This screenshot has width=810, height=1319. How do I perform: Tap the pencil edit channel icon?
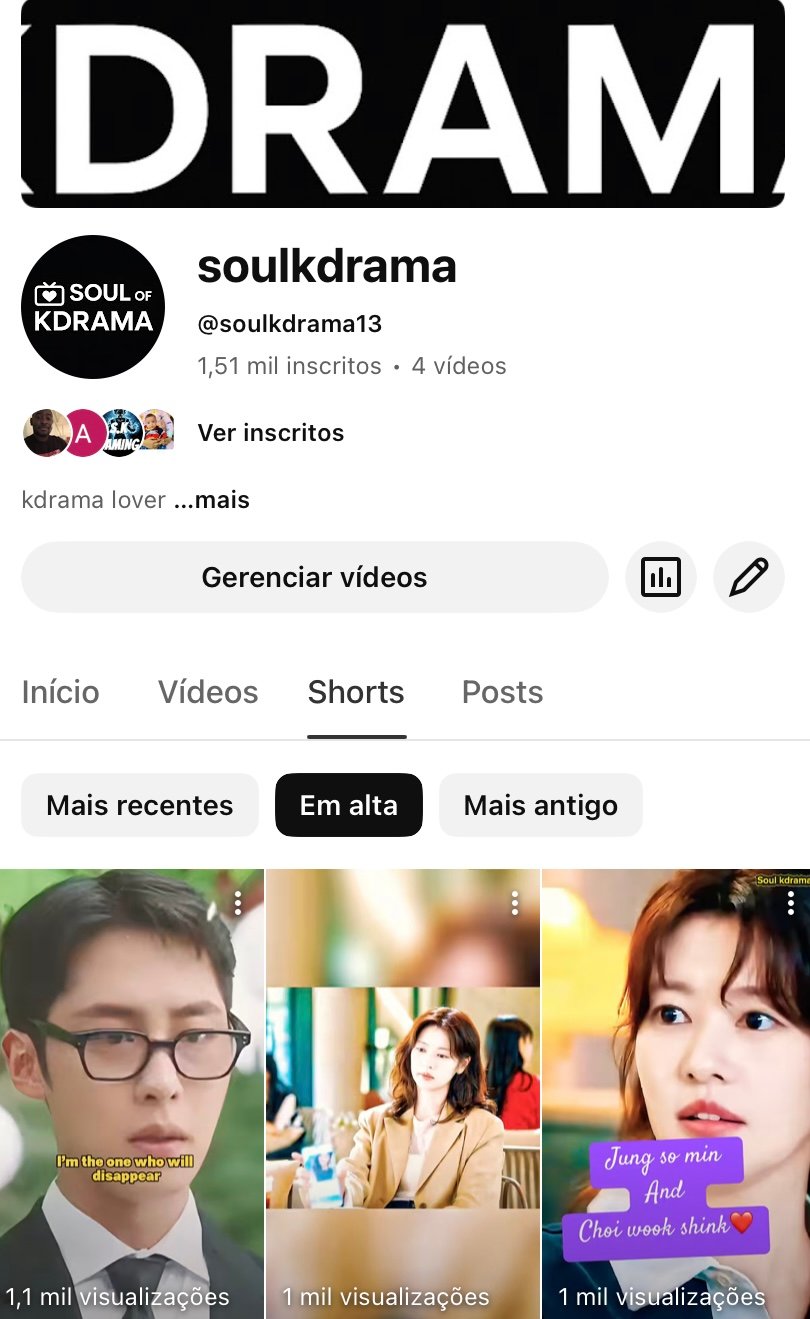748,577
